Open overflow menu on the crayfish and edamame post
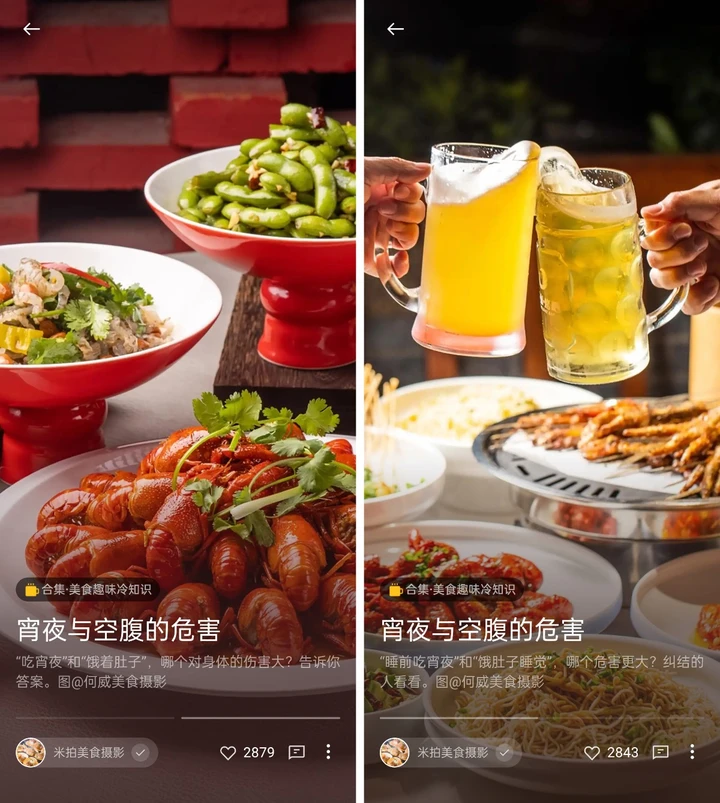 click(327, 751)
